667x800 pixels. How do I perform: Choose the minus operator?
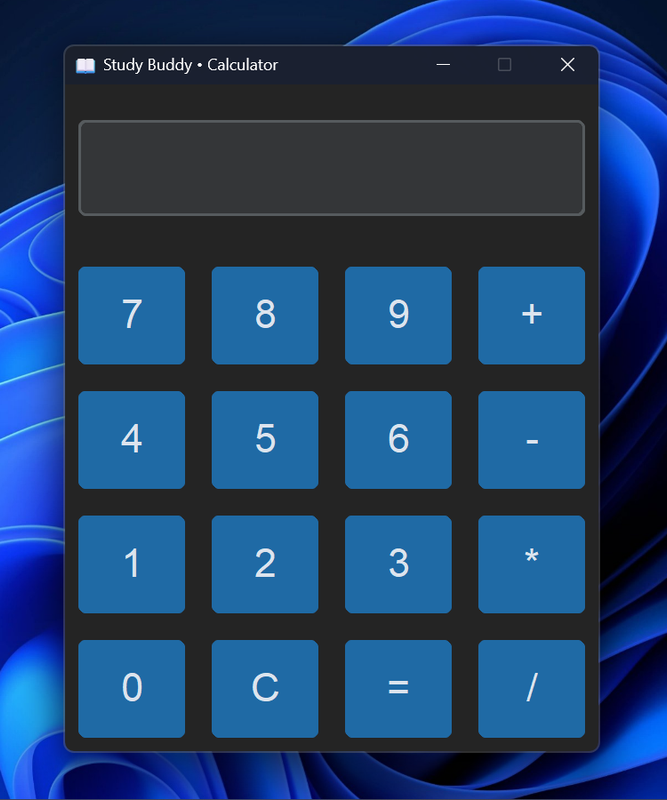531,439
